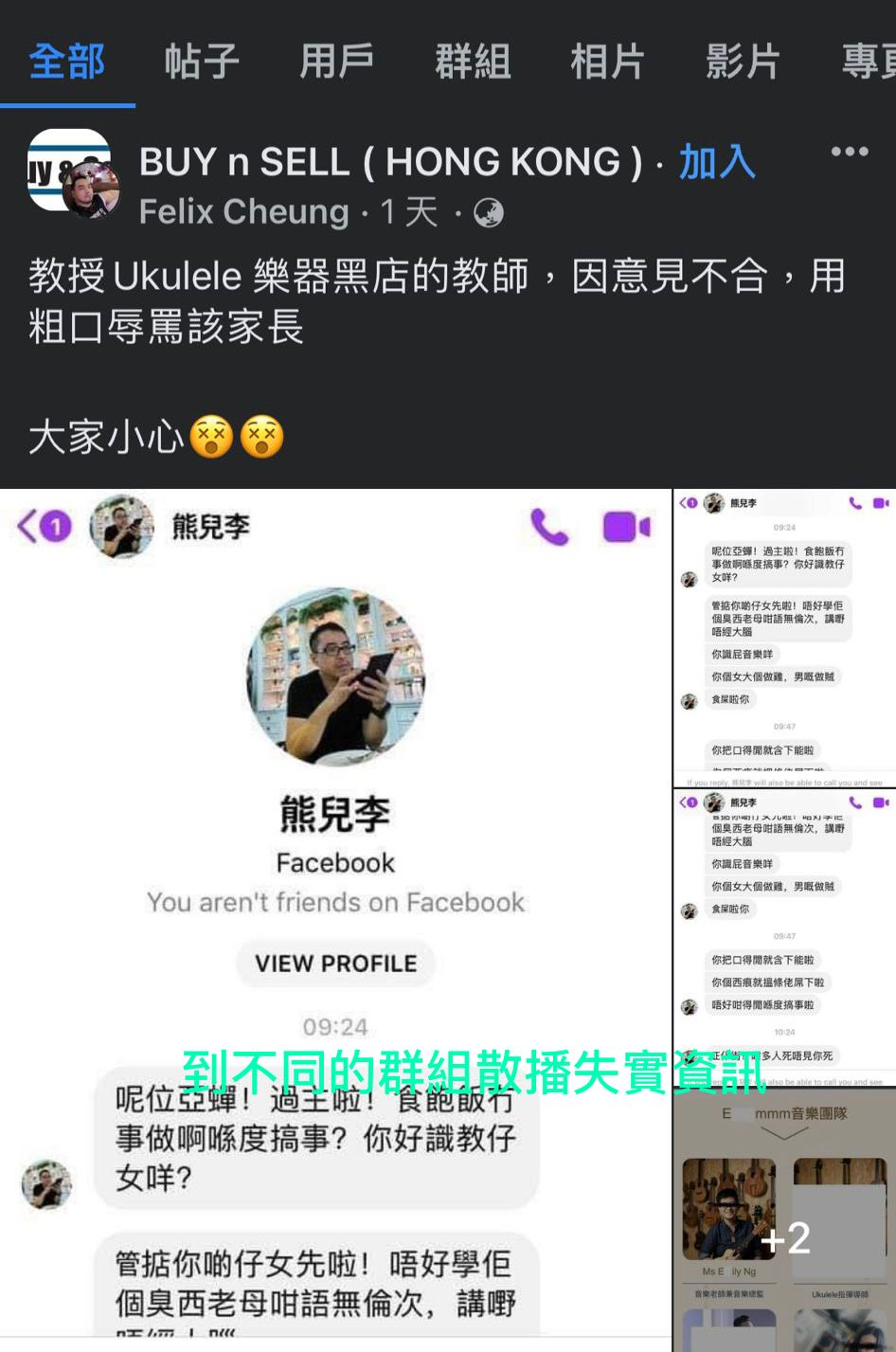
Task: Open the third photo in right column
Action: pos(784,938)
